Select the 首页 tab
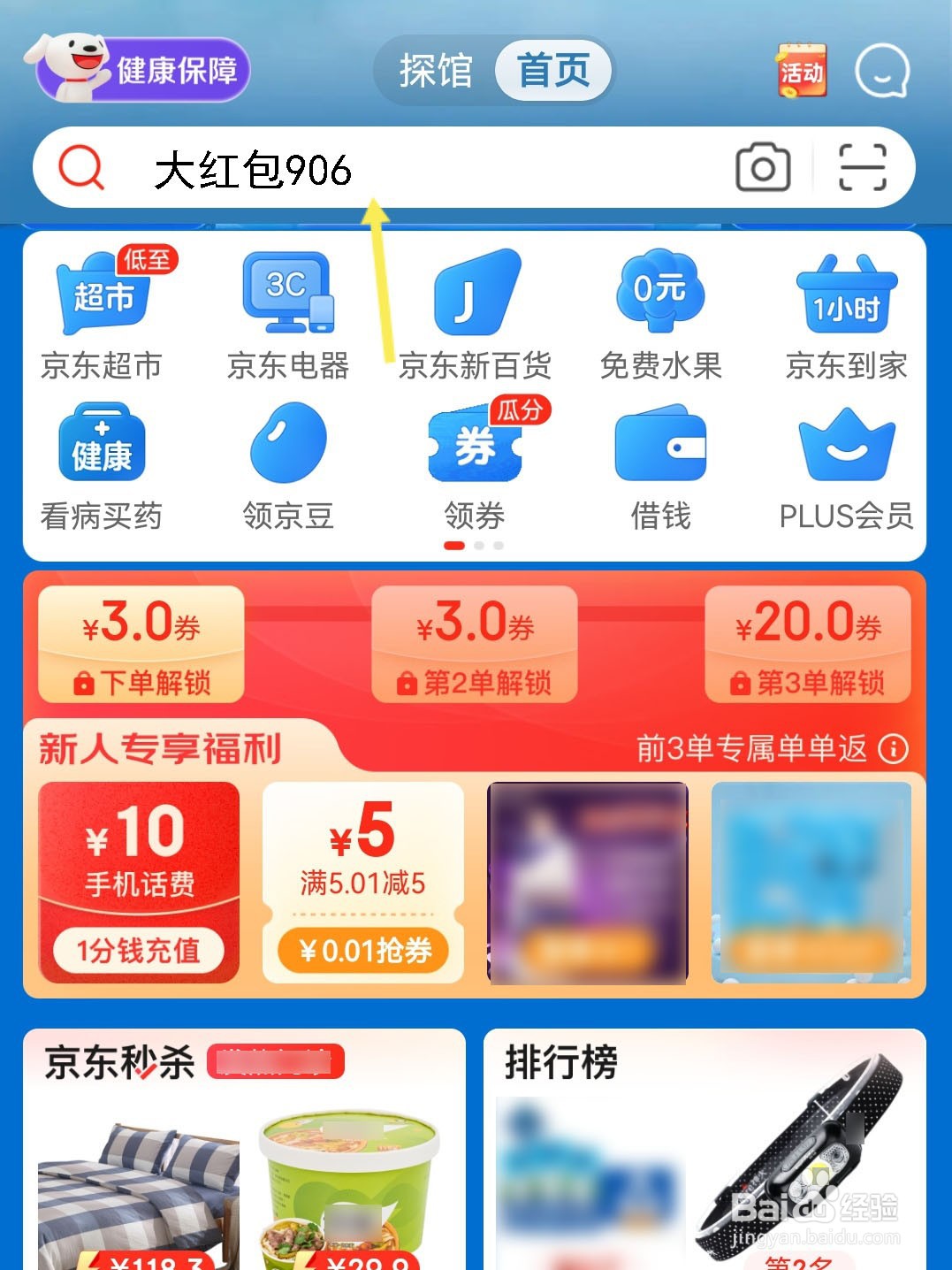Image resolution: width=952 pixels, height=1270 pixels. pyautogui.click(x=552, y=71)
